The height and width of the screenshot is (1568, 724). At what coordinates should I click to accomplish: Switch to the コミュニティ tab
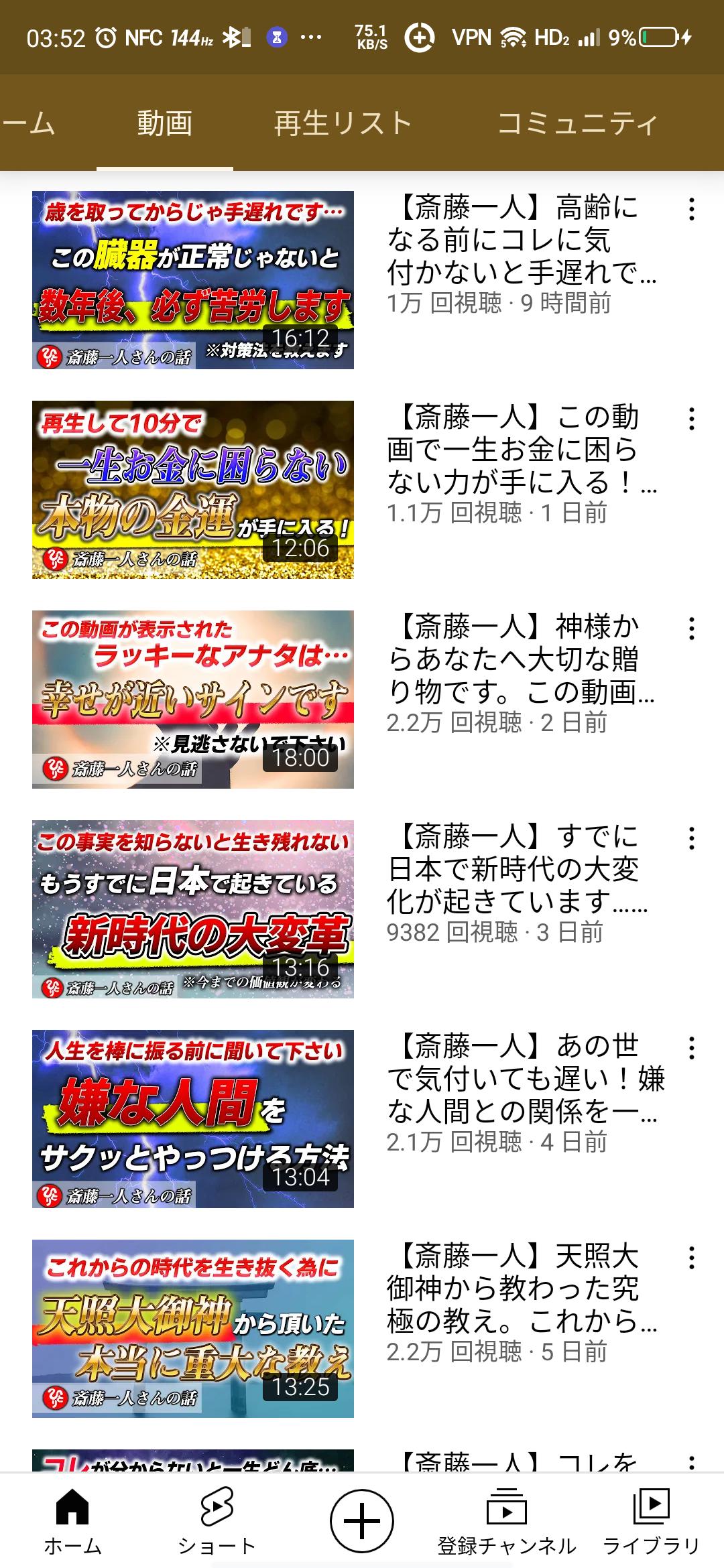point(577,123)
